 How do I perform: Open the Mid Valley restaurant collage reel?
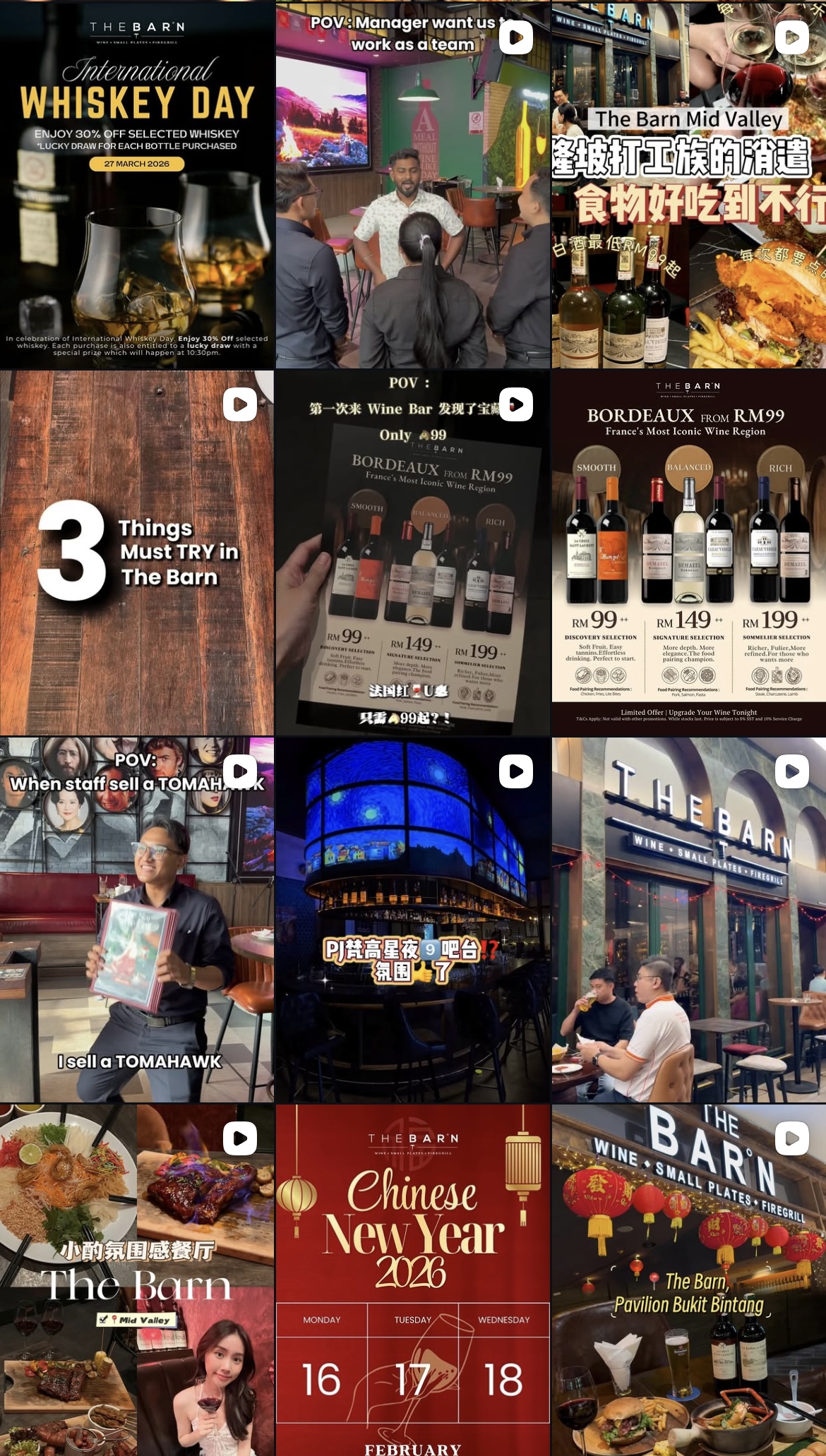point(137,1280)
